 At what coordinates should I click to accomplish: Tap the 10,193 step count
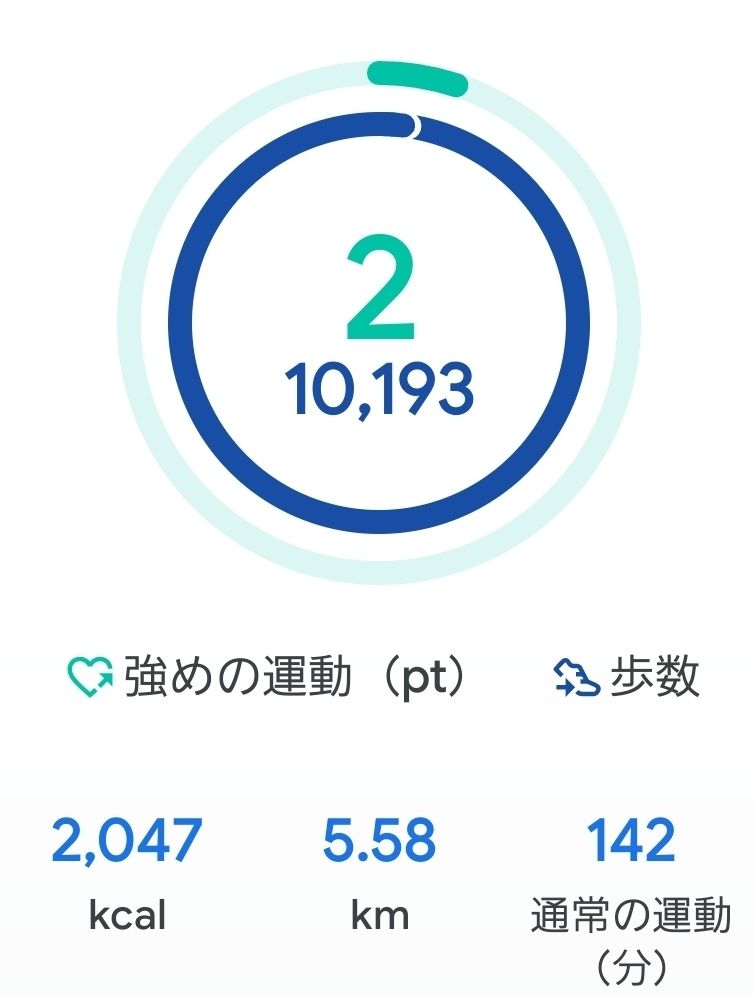point(380,383)
